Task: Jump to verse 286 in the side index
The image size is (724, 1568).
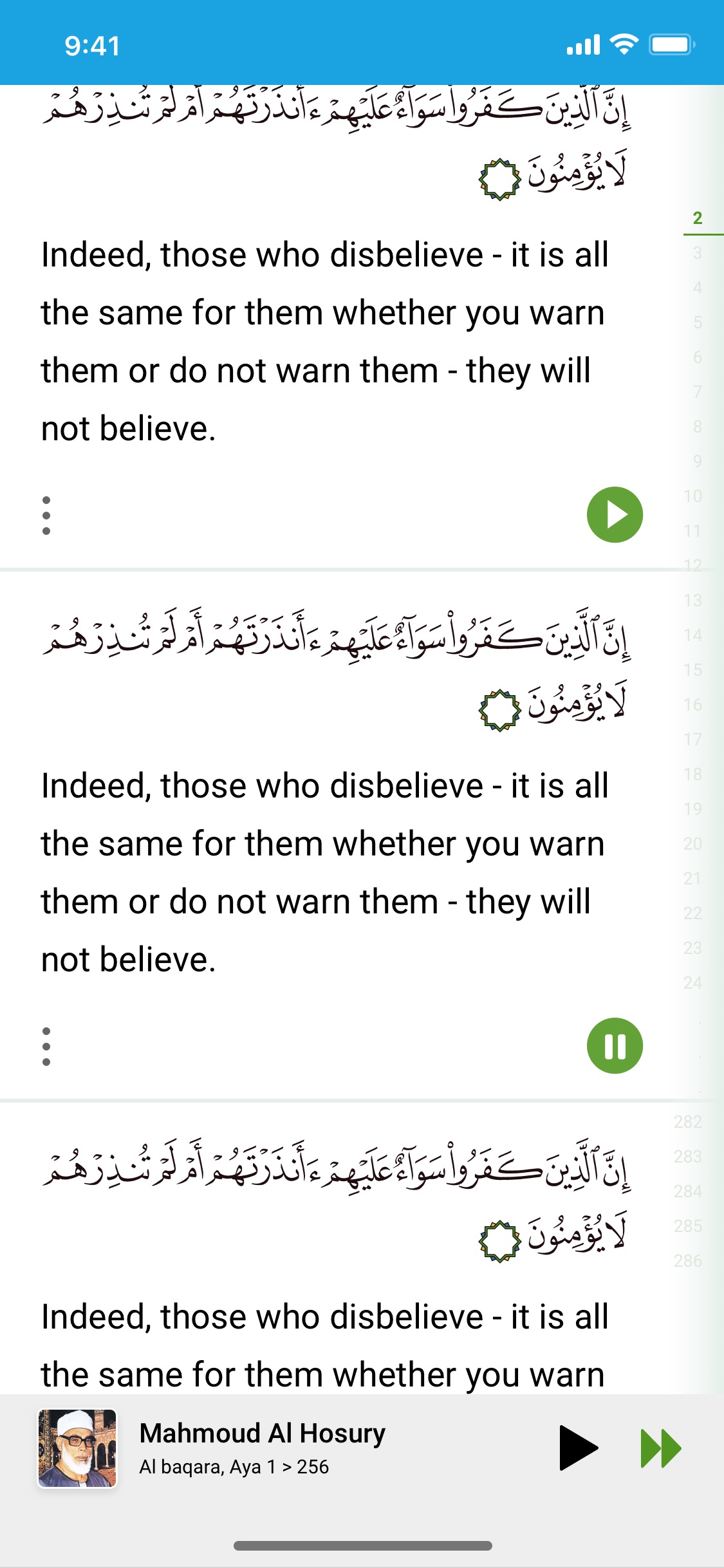Action: pyautogui.click(x=688, y=1260)
